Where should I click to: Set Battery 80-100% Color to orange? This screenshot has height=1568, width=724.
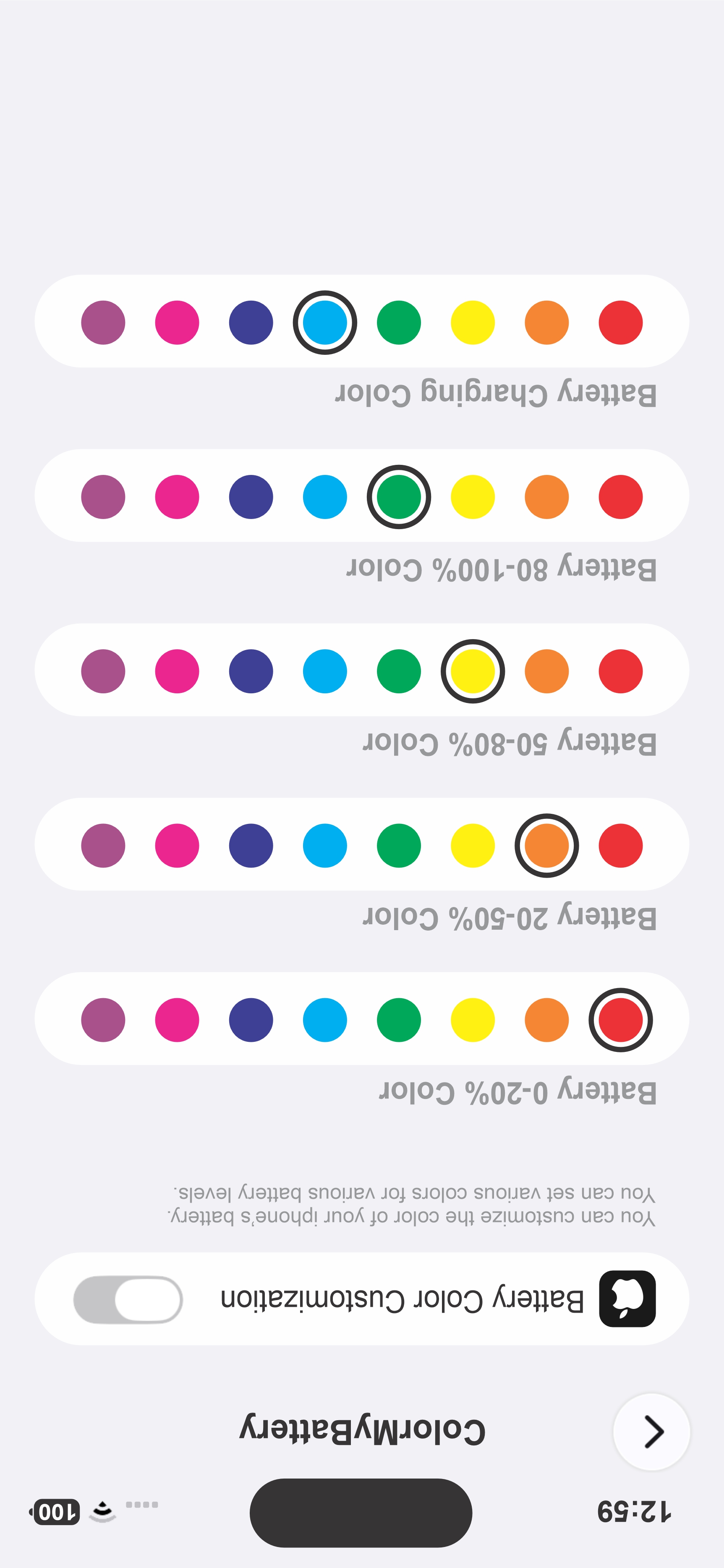tap(546, 497)
